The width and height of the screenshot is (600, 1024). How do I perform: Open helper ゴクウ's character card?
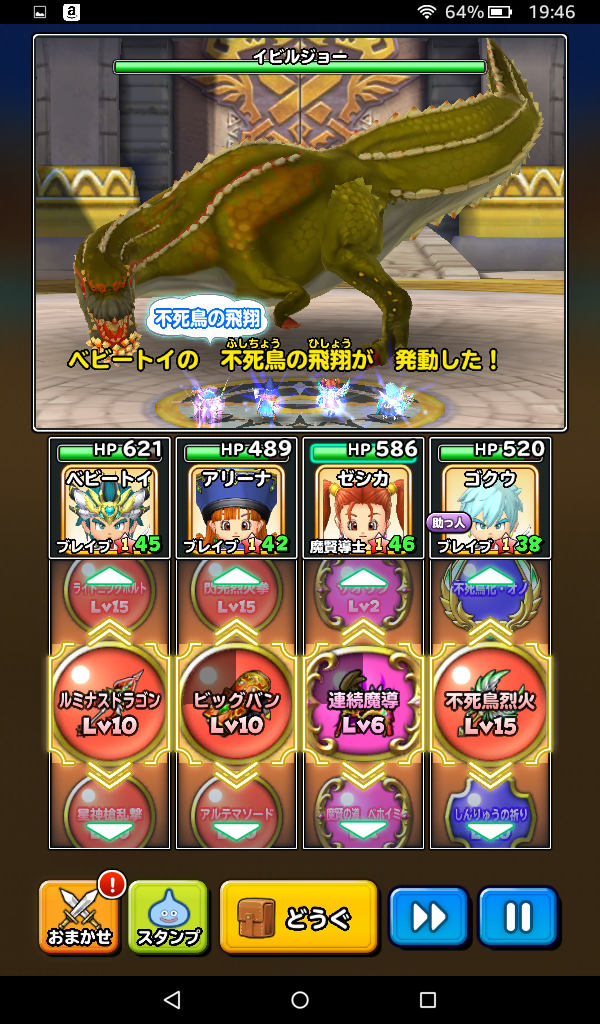pos(490,498)
